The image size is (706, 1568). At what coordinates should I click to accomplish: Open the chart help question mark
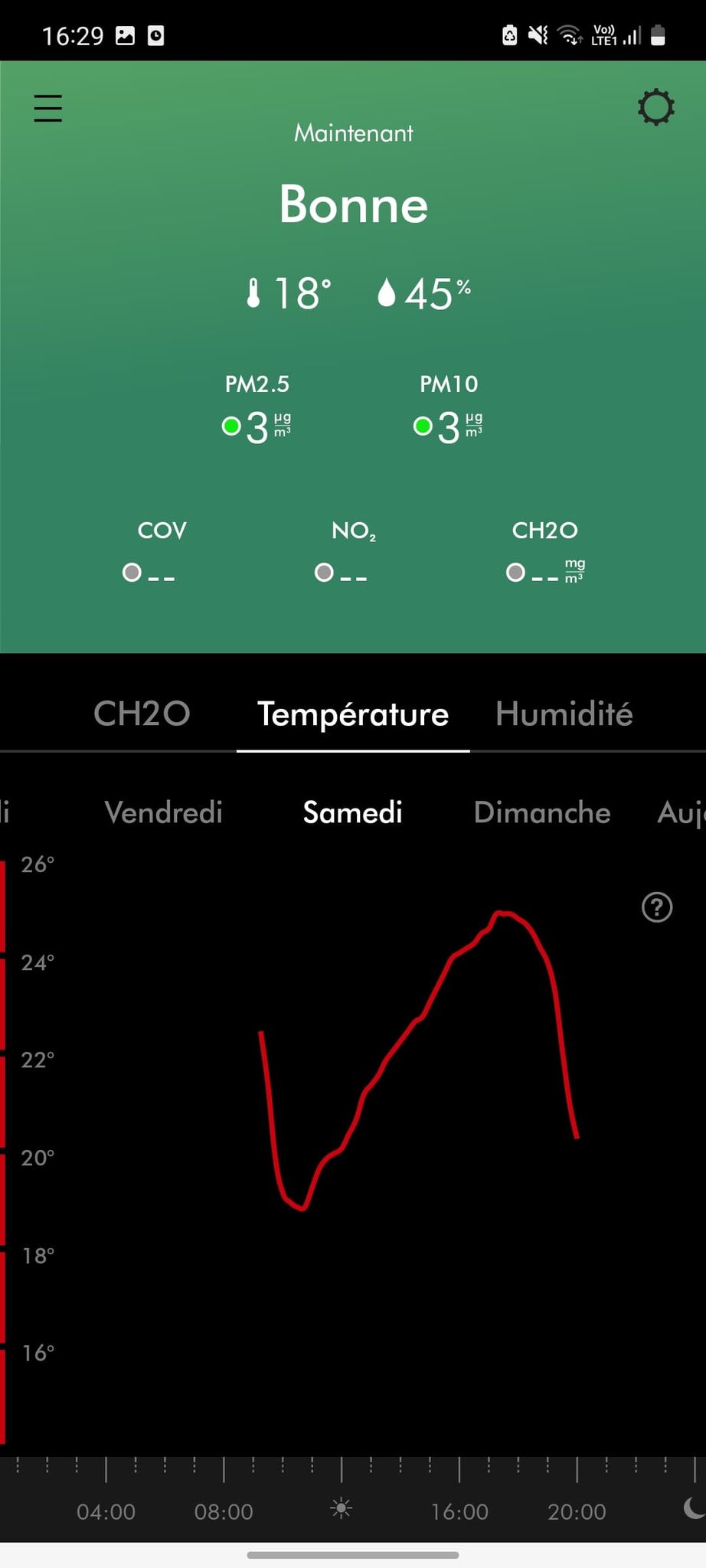(x=656, y=907)
